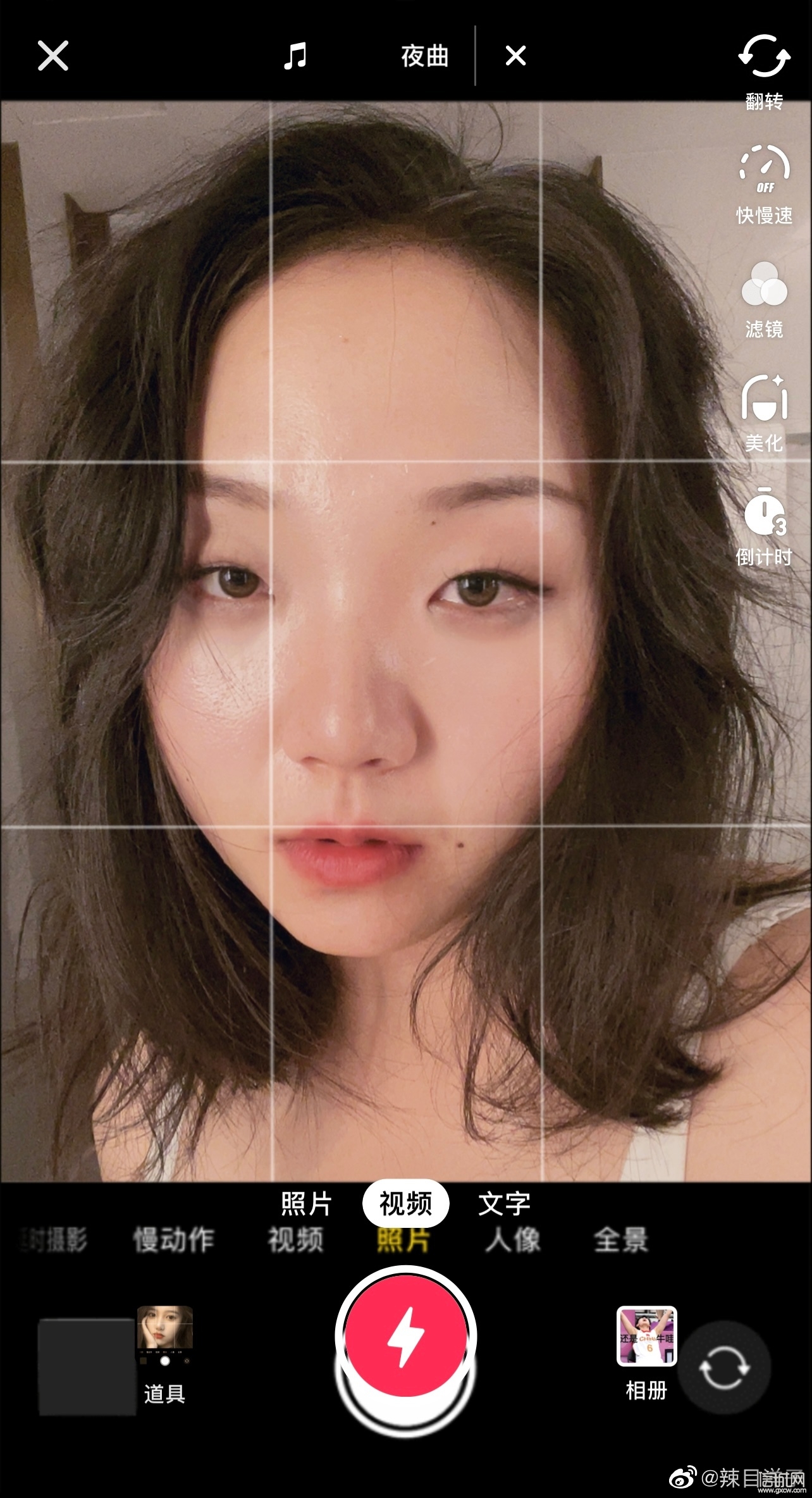
Task: Open the 快慢速 speed control
Action: point(764,185)
